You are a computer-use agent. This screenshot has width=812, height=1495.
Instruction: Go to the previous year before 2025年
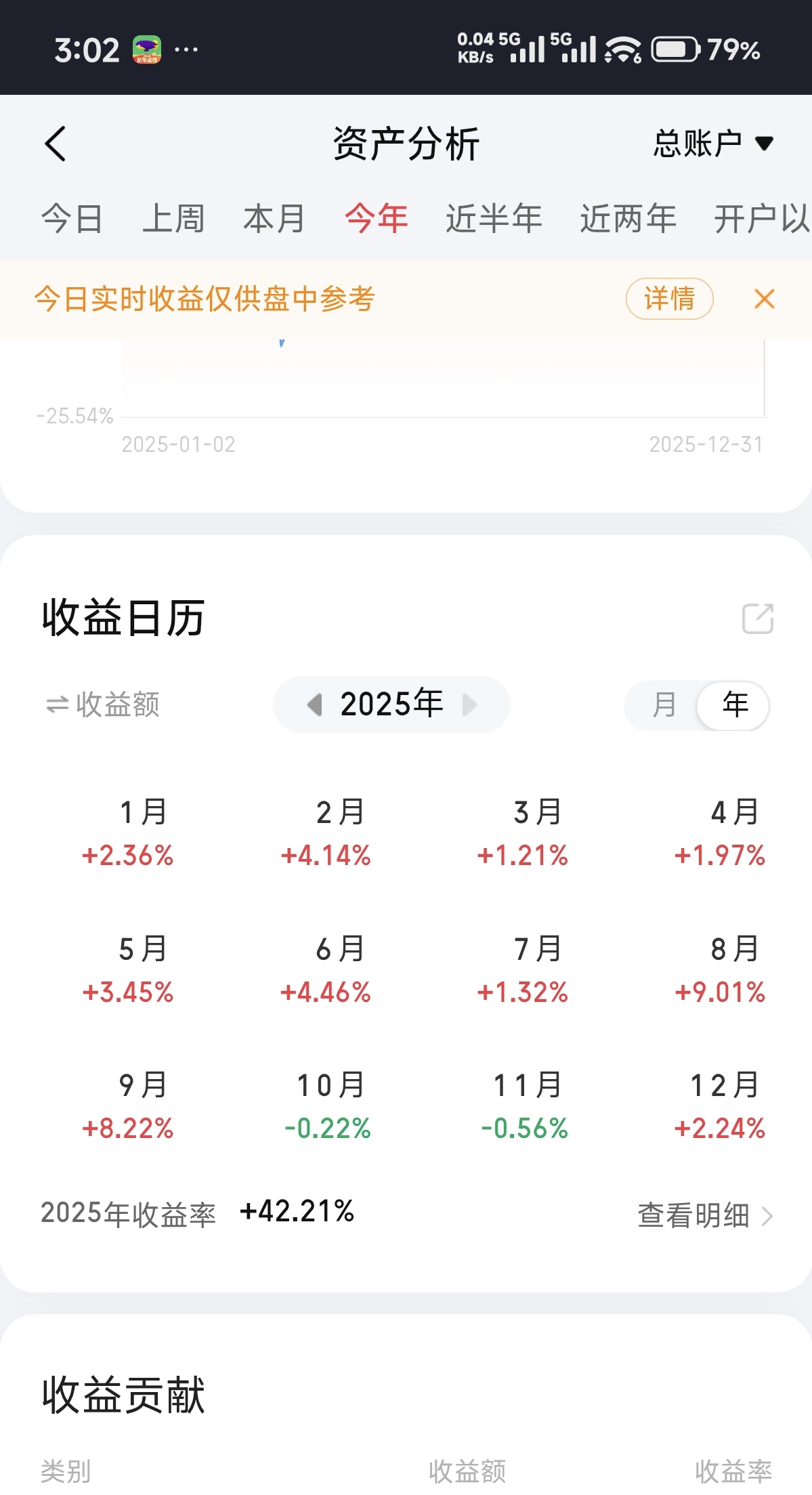coord(314,704)
